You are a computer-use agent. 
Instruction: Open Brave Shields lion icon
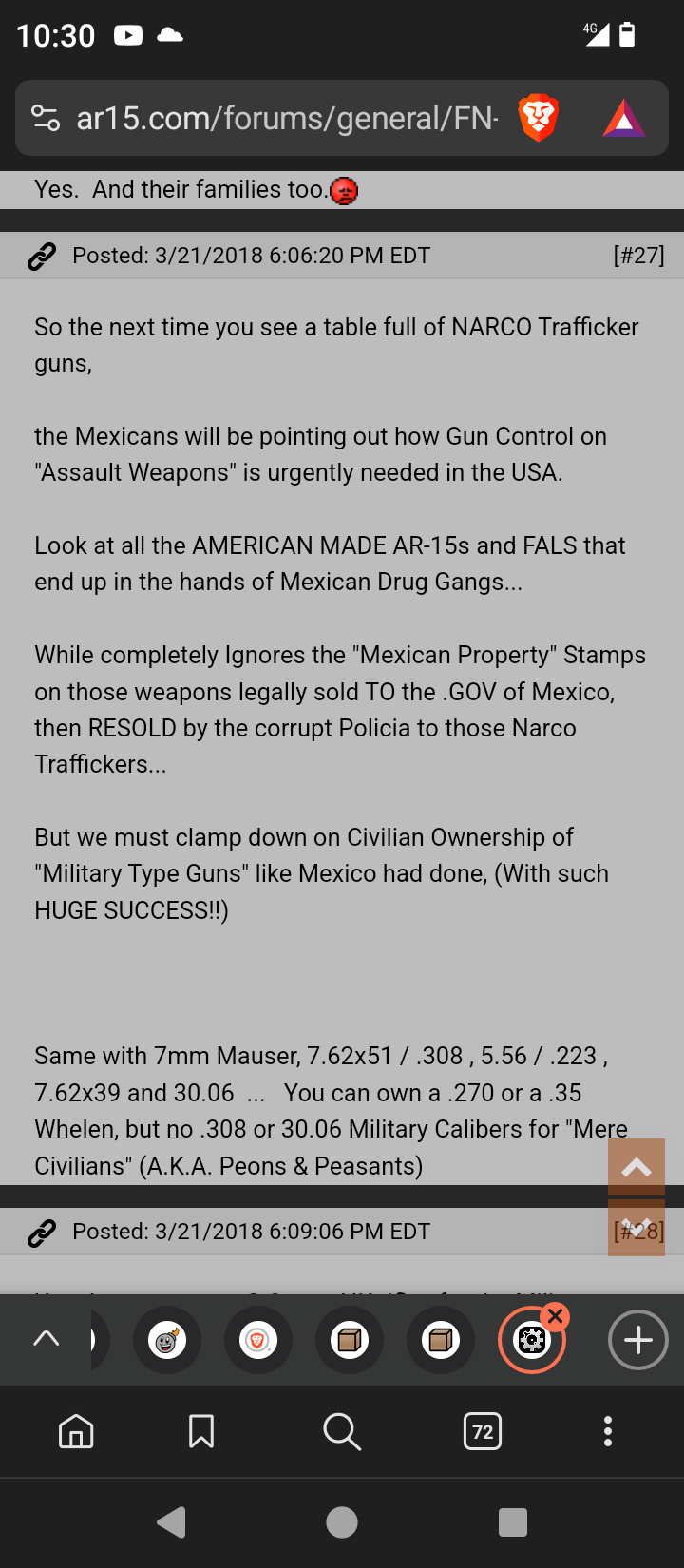(538, 118)
